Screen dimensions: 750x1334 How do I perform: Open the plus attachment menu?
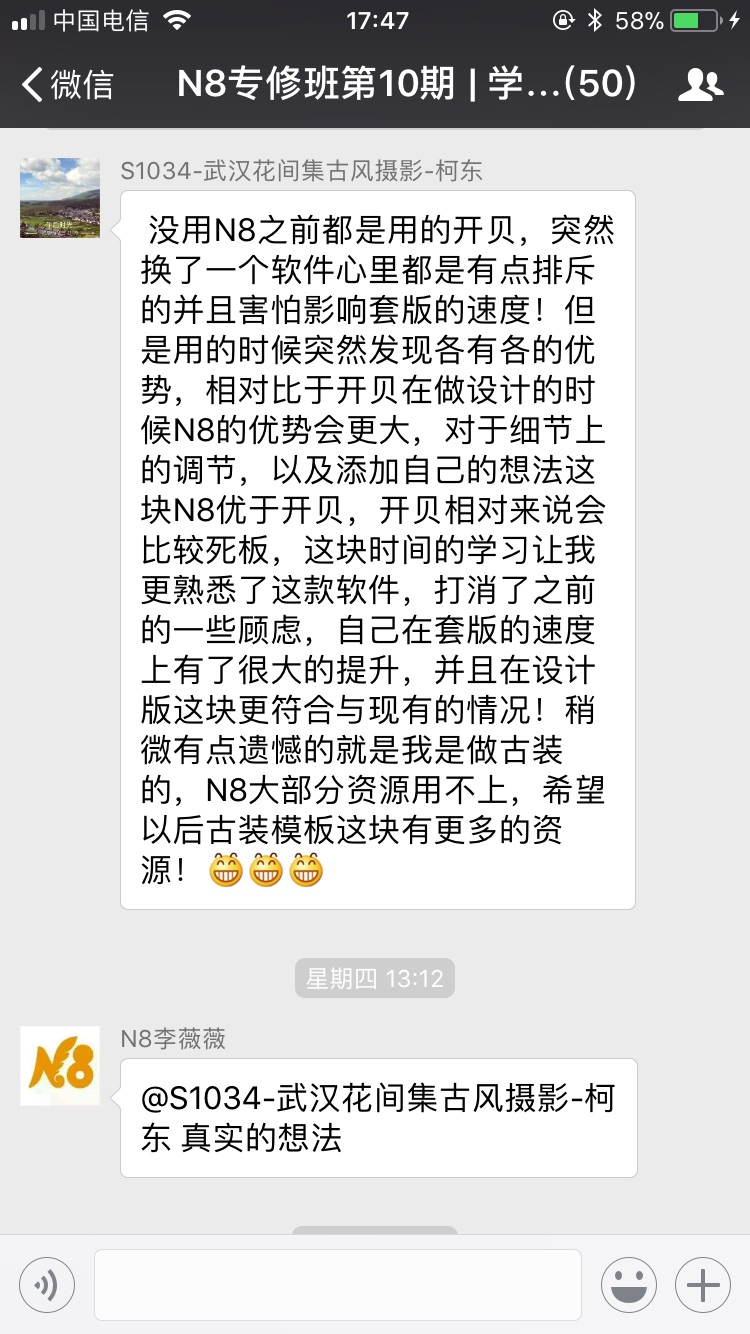coord(703,1285)
